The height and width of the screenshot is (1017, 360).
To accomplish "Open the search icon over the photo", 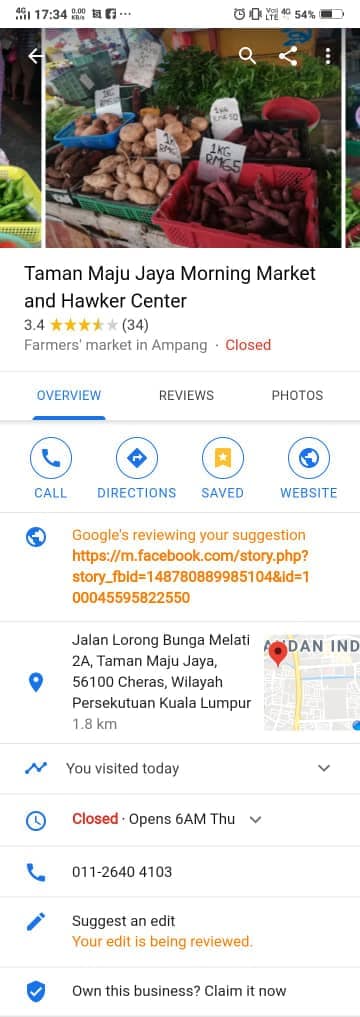I will pos(247,56).
